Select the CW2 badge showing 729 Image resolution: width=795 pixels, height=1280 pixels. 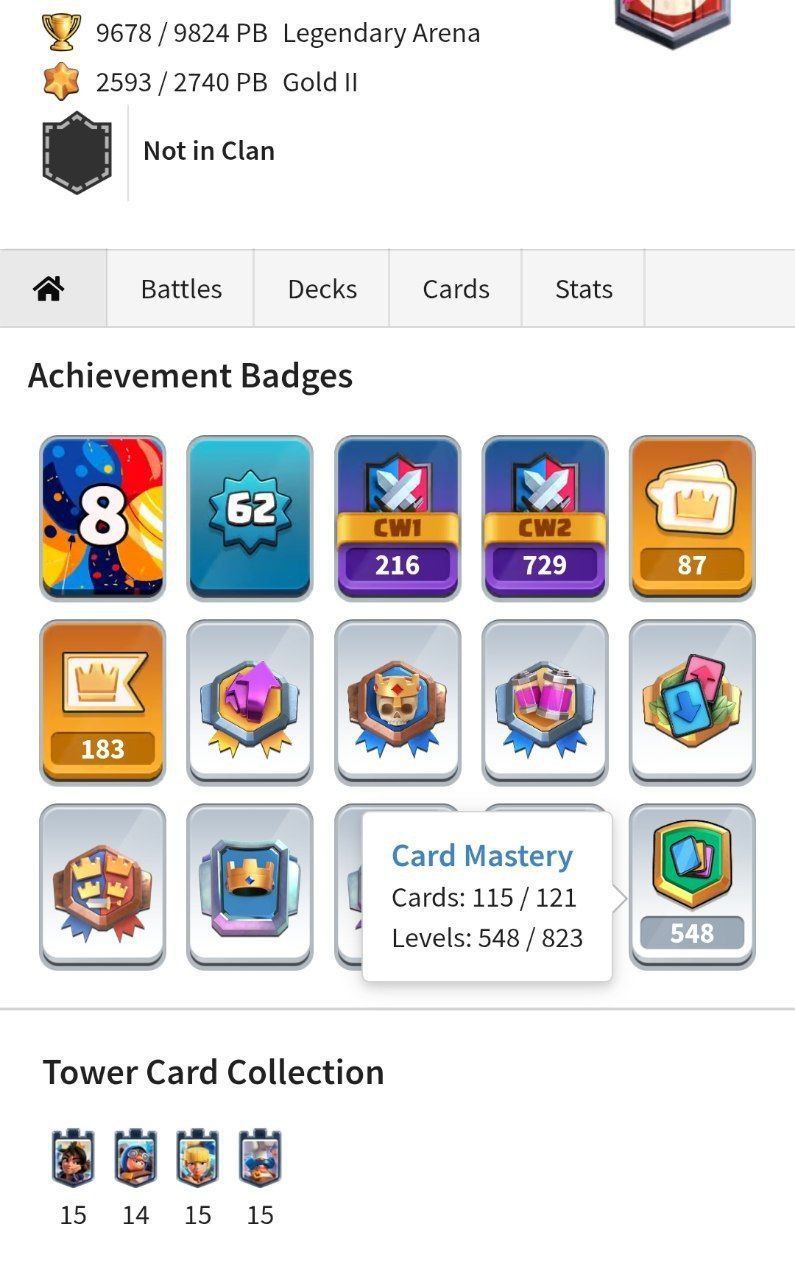point(545,518)
